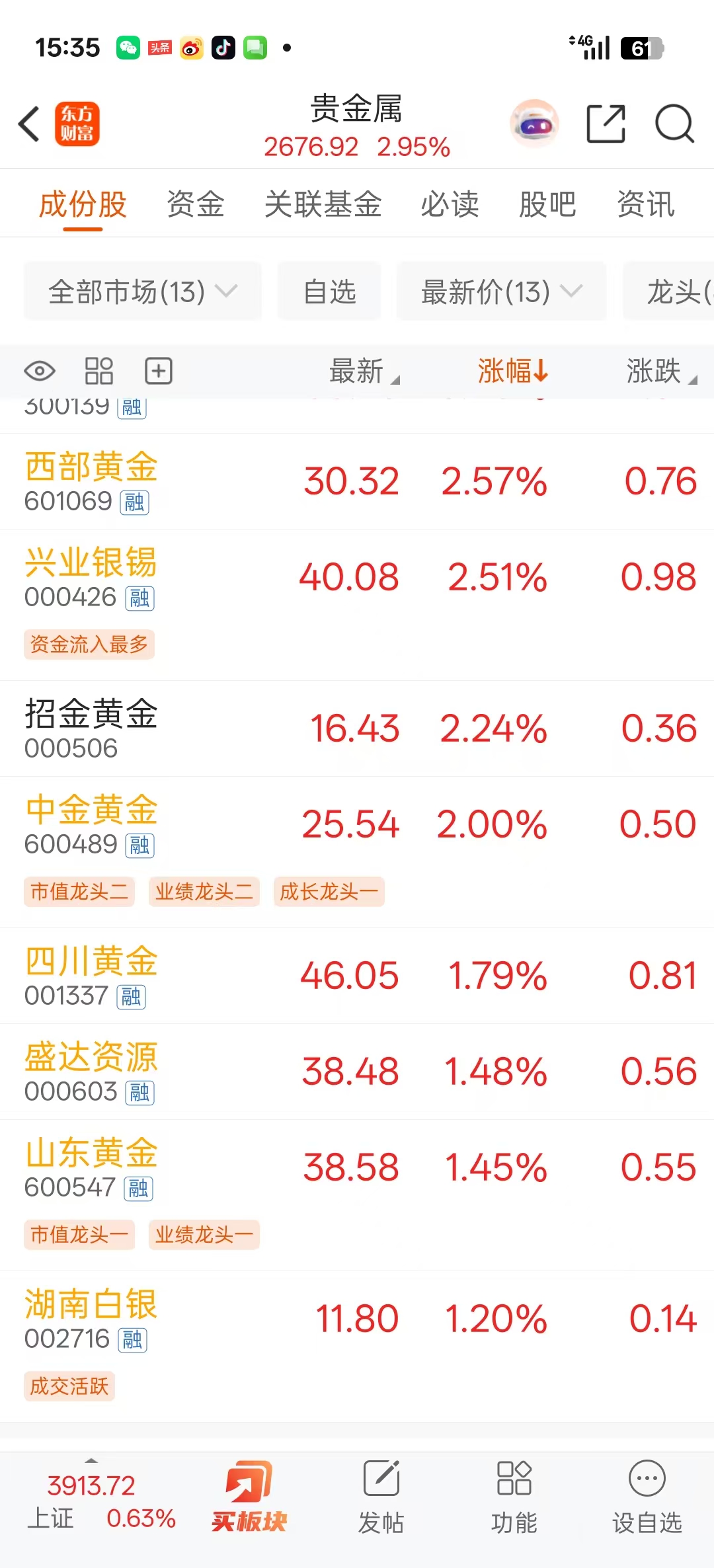The width and height of the screenshot is (714, 1568).
Task: Expand the 最新价(13) dropdown
Action: pos(501,292)
